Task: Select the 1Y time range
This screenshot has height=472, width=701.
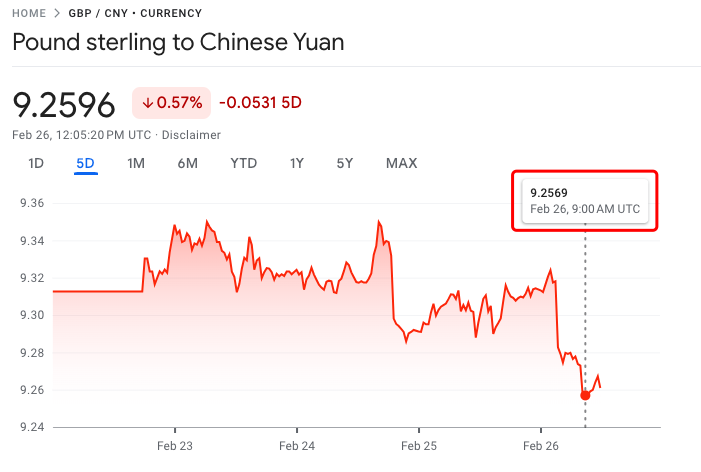Action: 297,163
